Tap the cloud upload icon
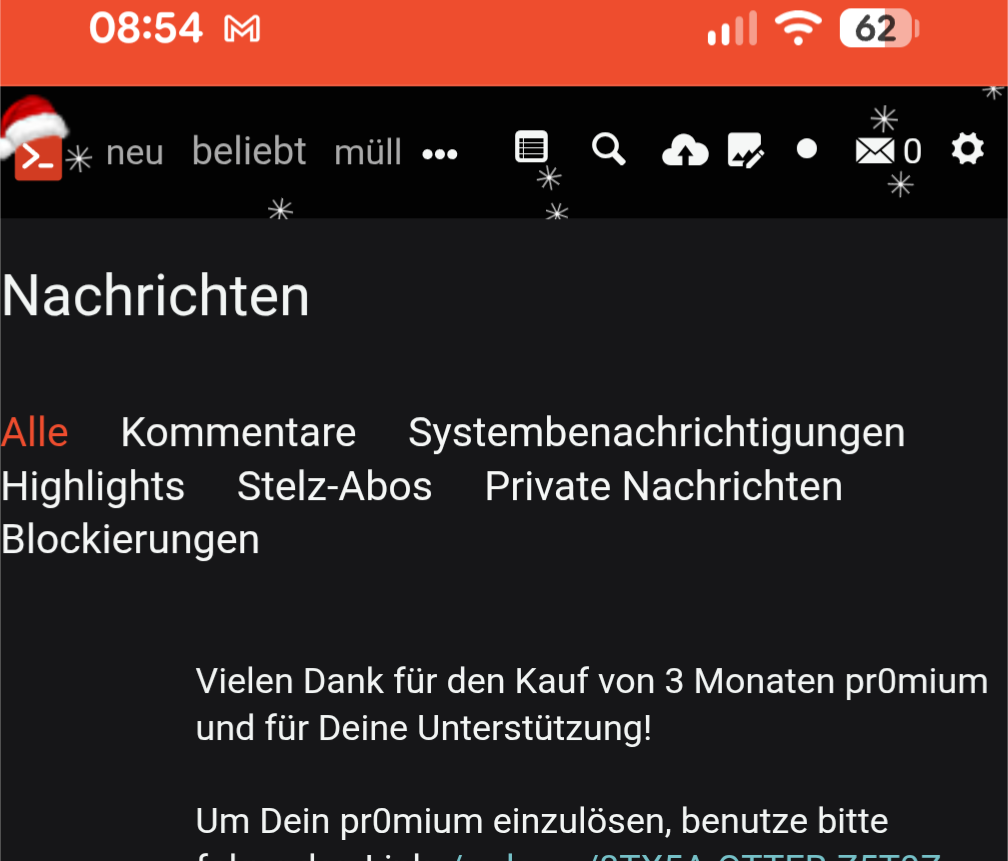Viewport: 1008px width, 861px height. (x=685, y=151)
